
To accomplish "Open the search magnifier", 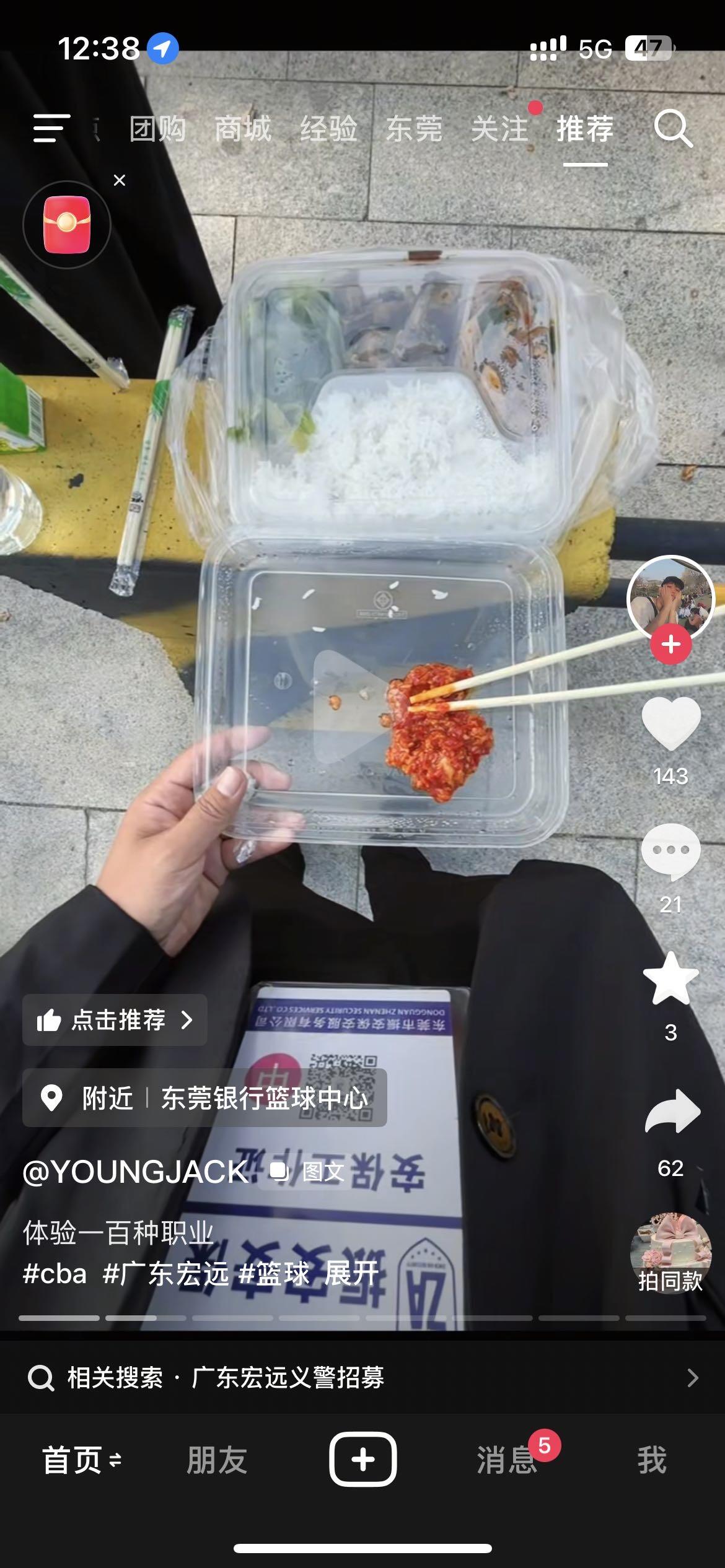I will [x=673, y=129].
